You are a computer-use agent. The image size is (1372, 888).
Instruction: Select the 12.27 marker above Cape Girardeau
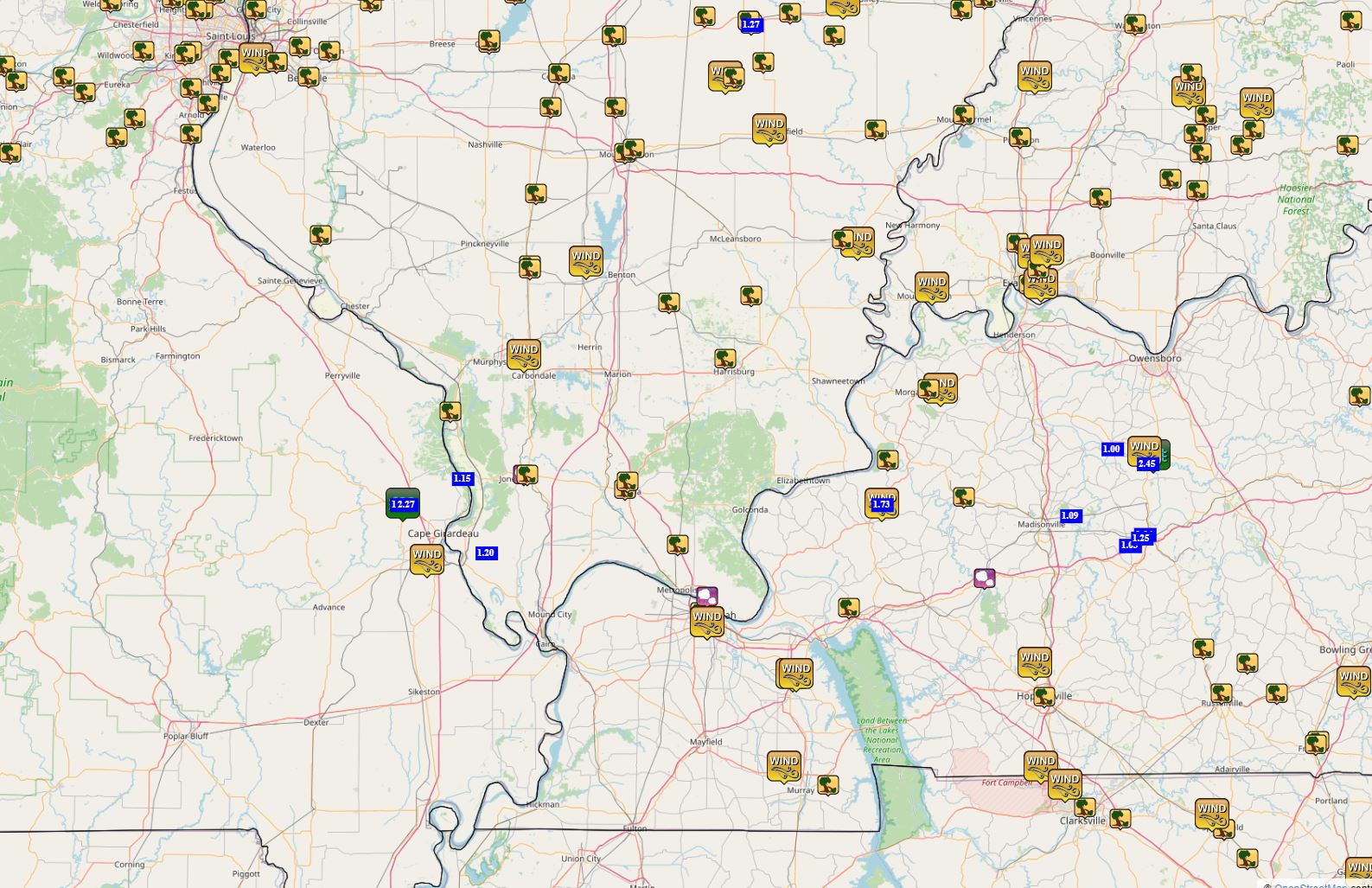[403, 503]
